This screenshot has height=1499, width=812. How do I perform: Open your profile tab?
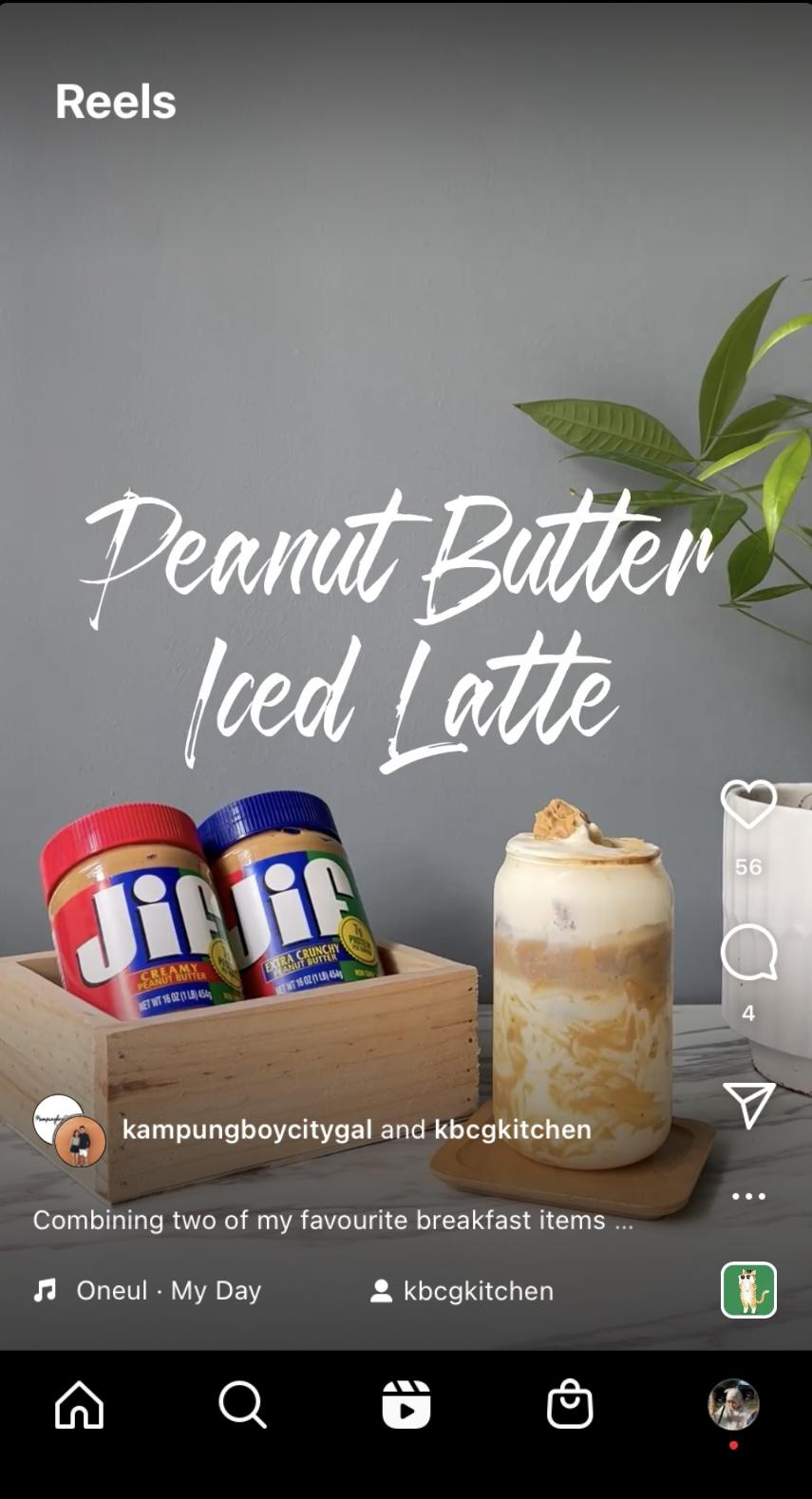(x=733, y=1404)
